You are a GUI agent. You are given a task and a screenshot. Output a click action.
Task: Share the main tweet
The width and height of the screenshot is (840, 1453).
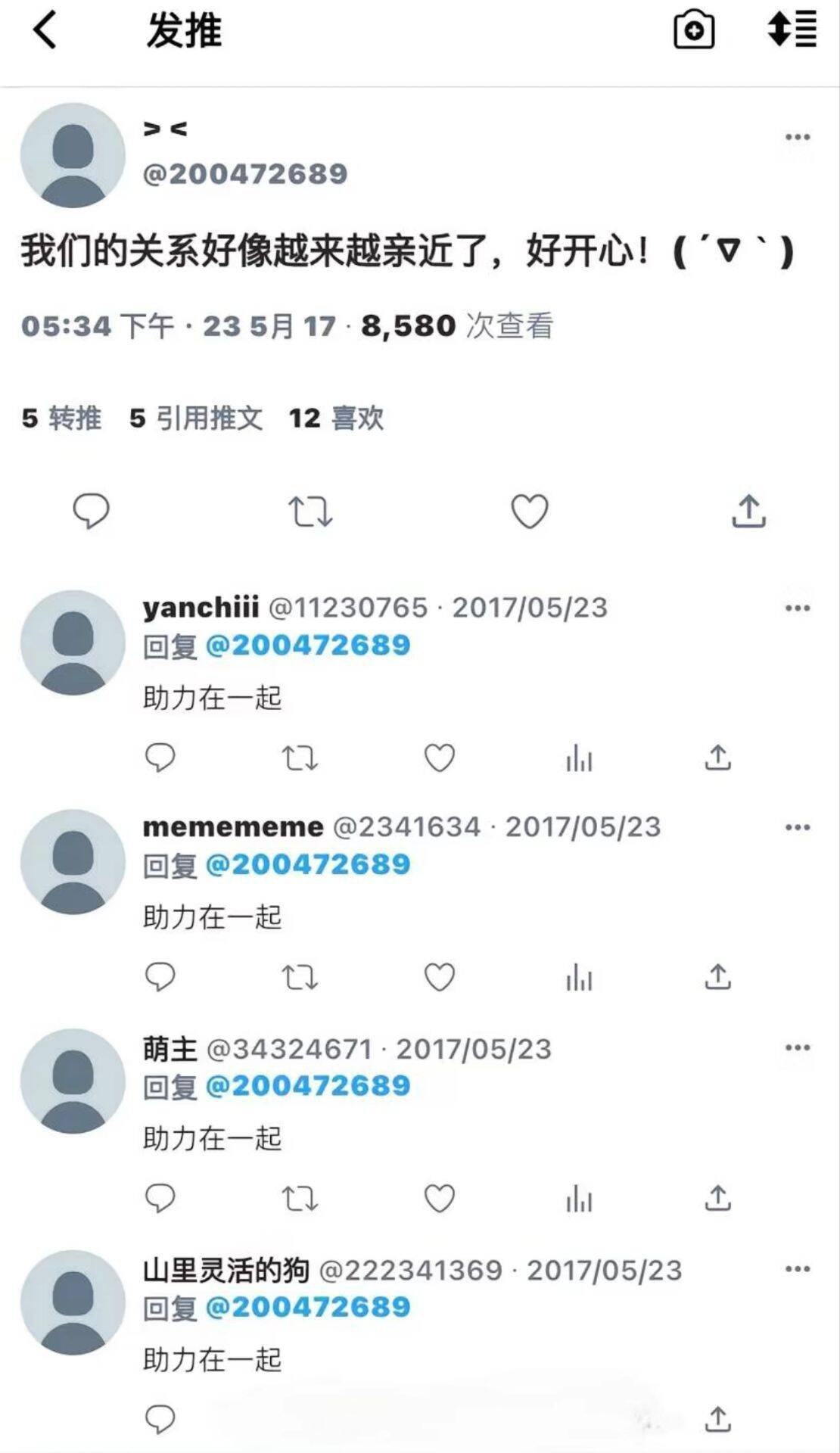[x=748, y=511]
